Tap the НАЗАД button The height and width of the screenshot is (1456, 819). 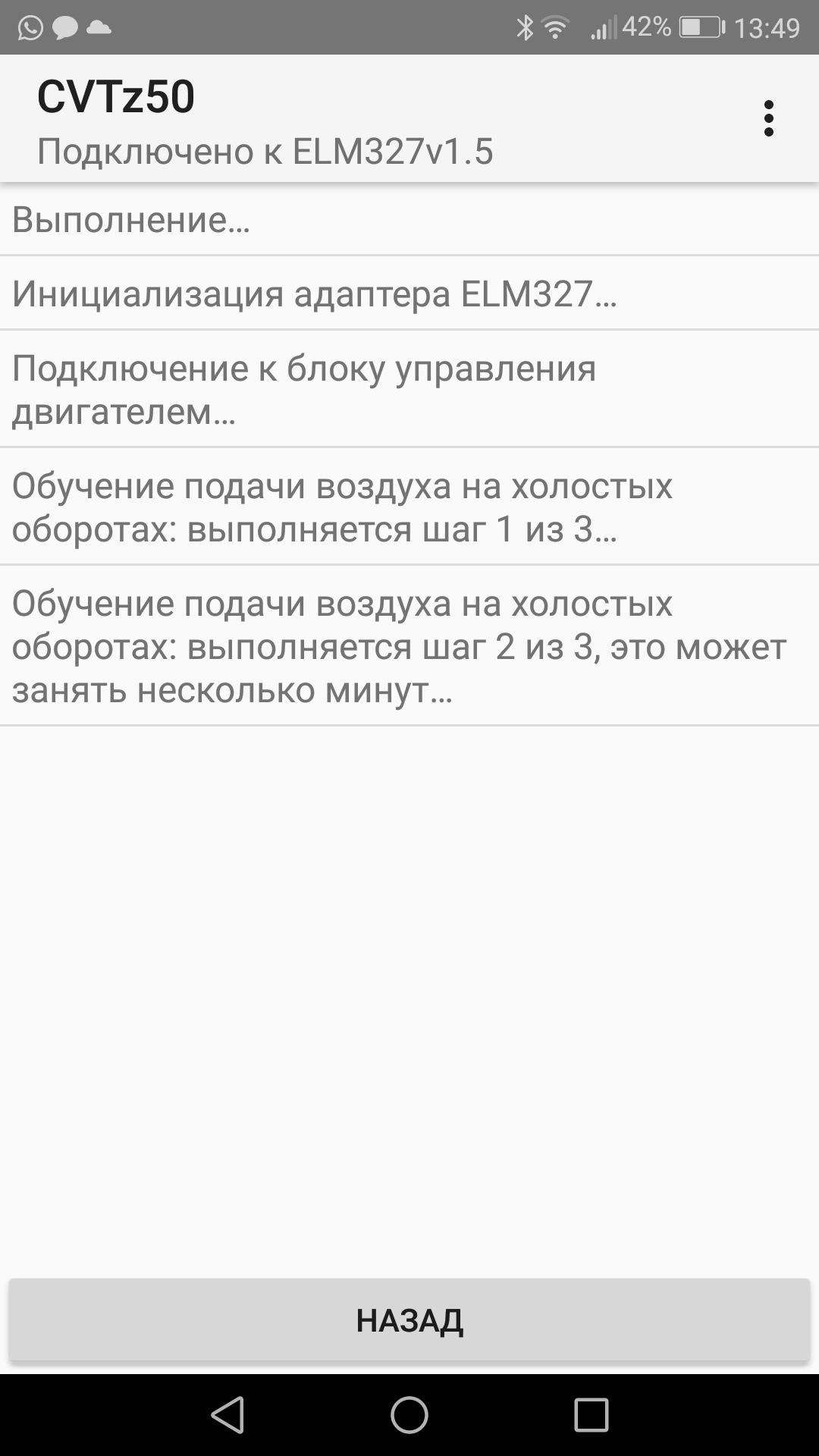click(409, 1320)
